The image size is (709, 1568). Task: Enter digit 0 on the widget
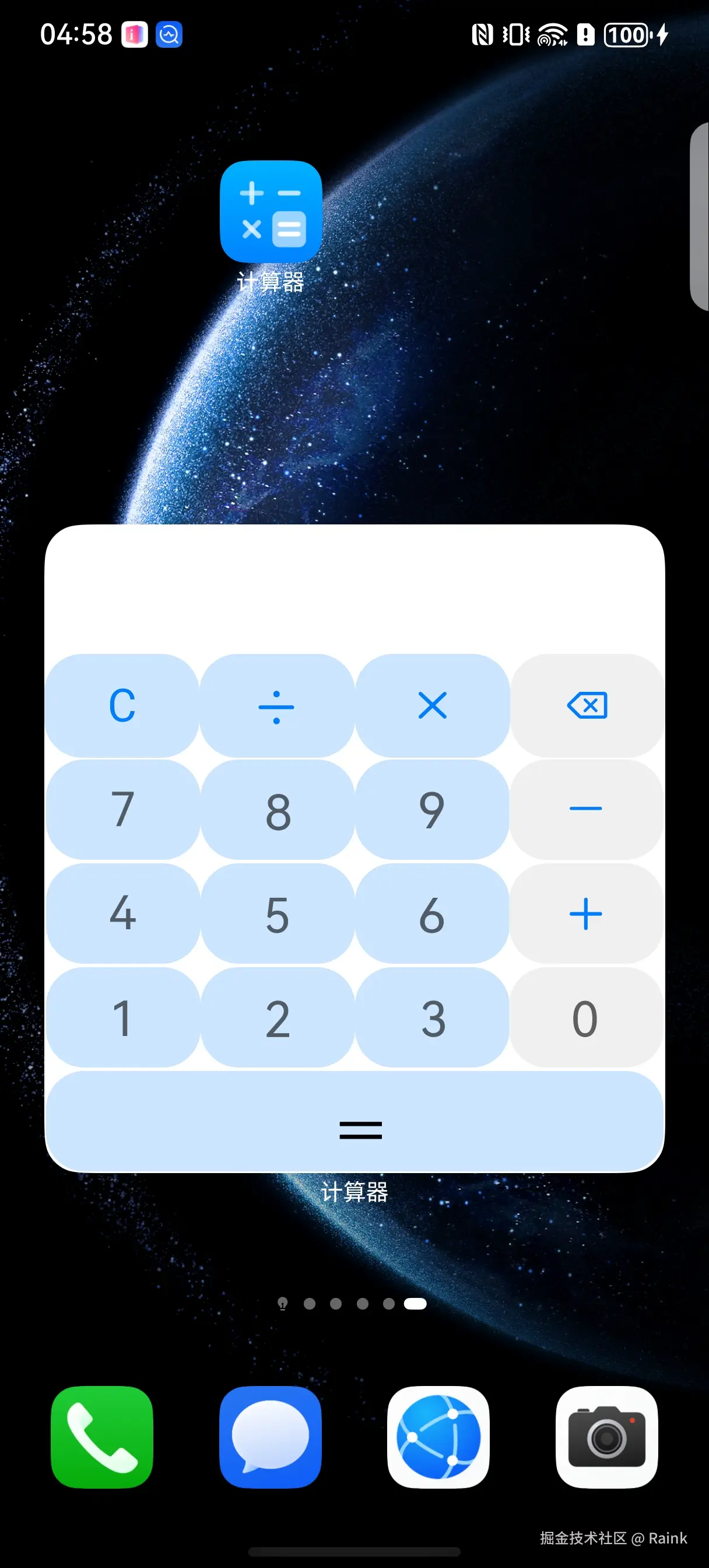586,1018
